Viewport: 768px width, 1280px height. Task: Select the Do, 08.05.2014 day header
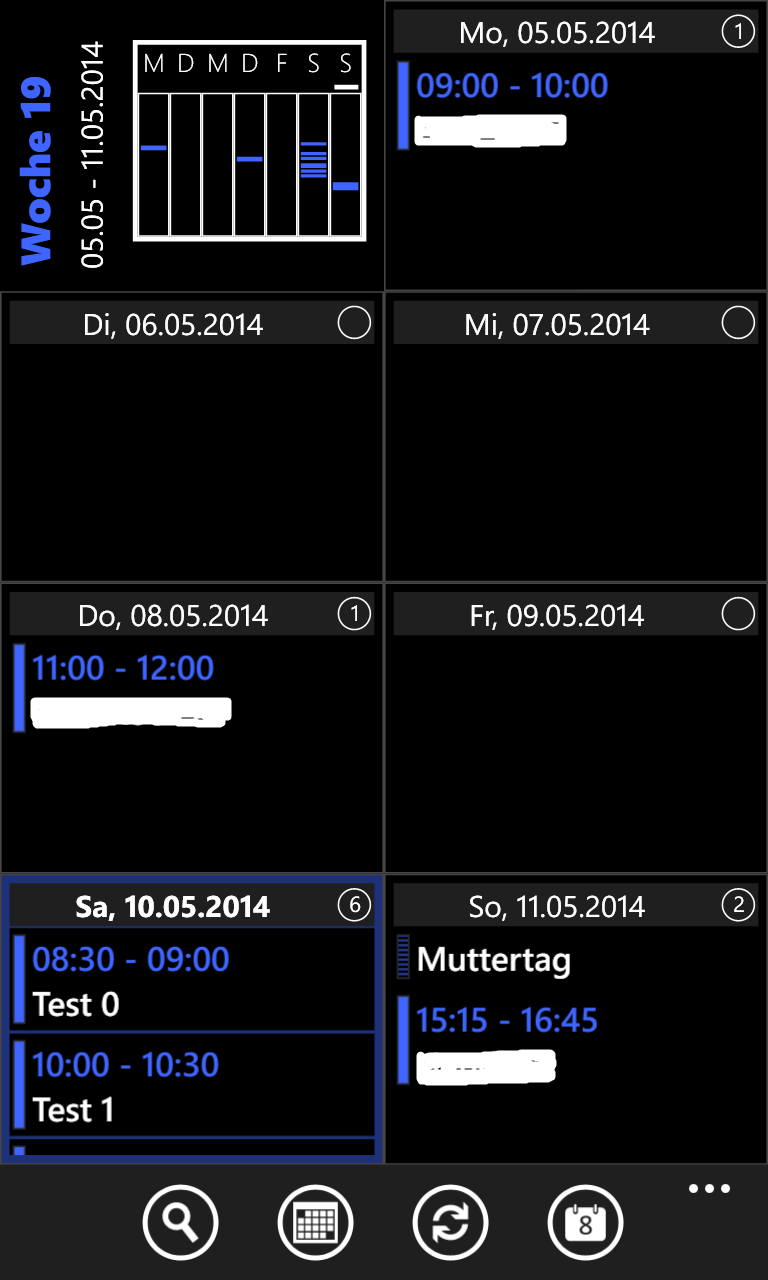192,614
